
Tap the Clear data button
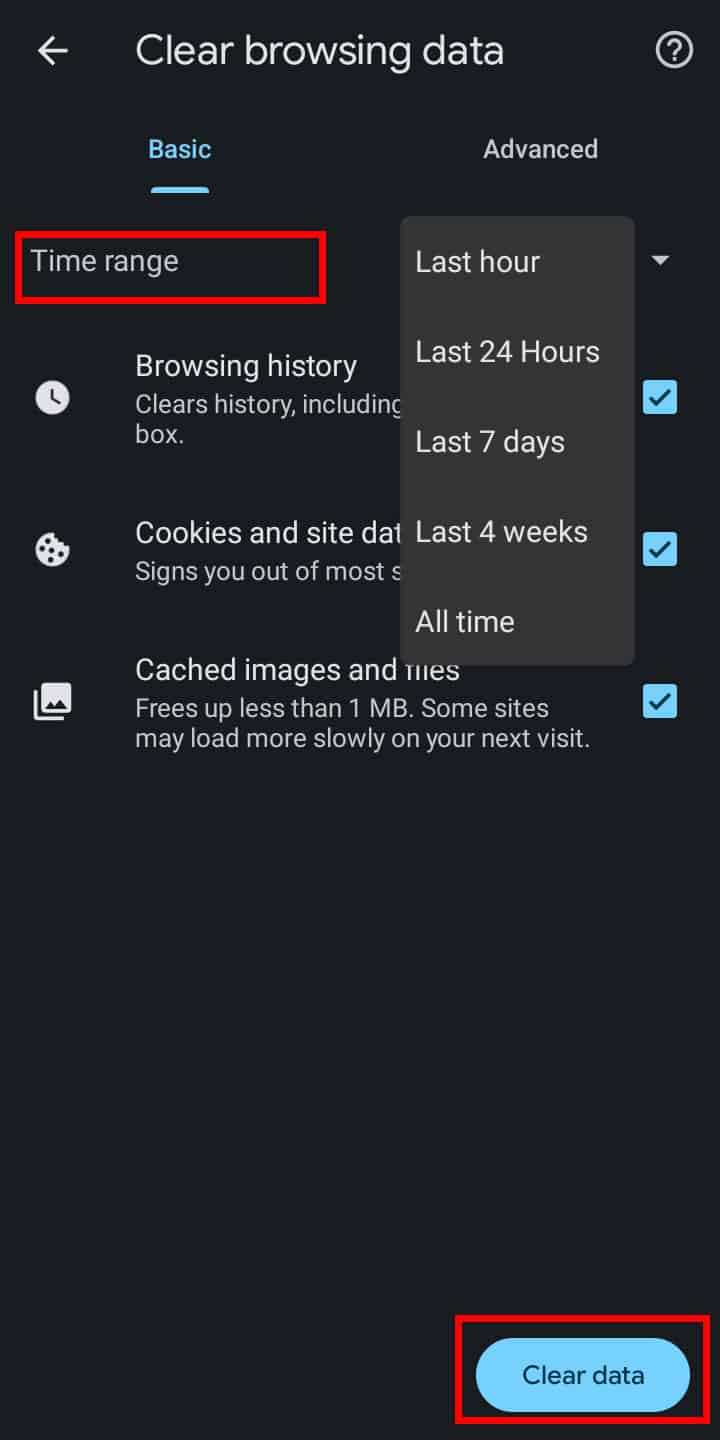pyautogui.click(x=583, y=1375)
